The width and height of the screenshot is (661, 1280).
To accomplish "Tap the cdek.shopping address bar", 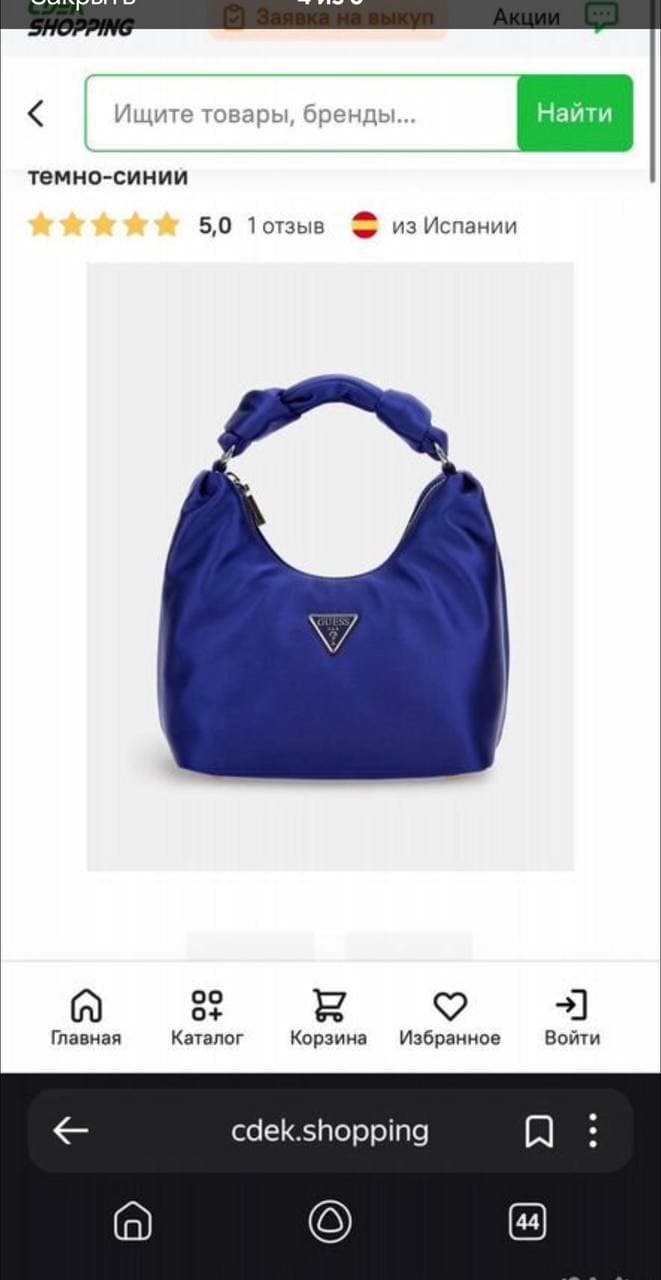I will pos(330,1131).
